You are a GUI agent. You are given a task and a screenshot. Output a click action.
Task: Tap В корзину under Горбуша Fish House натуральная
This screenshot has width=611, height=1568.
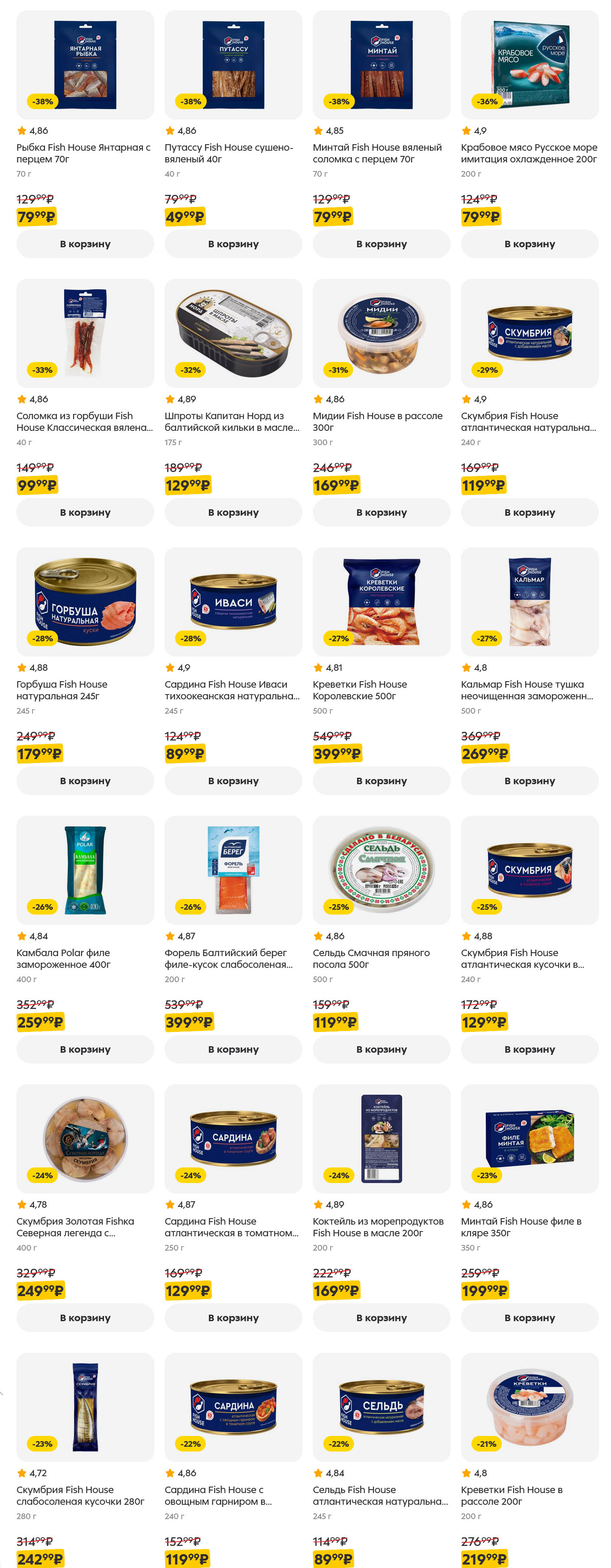84,780
